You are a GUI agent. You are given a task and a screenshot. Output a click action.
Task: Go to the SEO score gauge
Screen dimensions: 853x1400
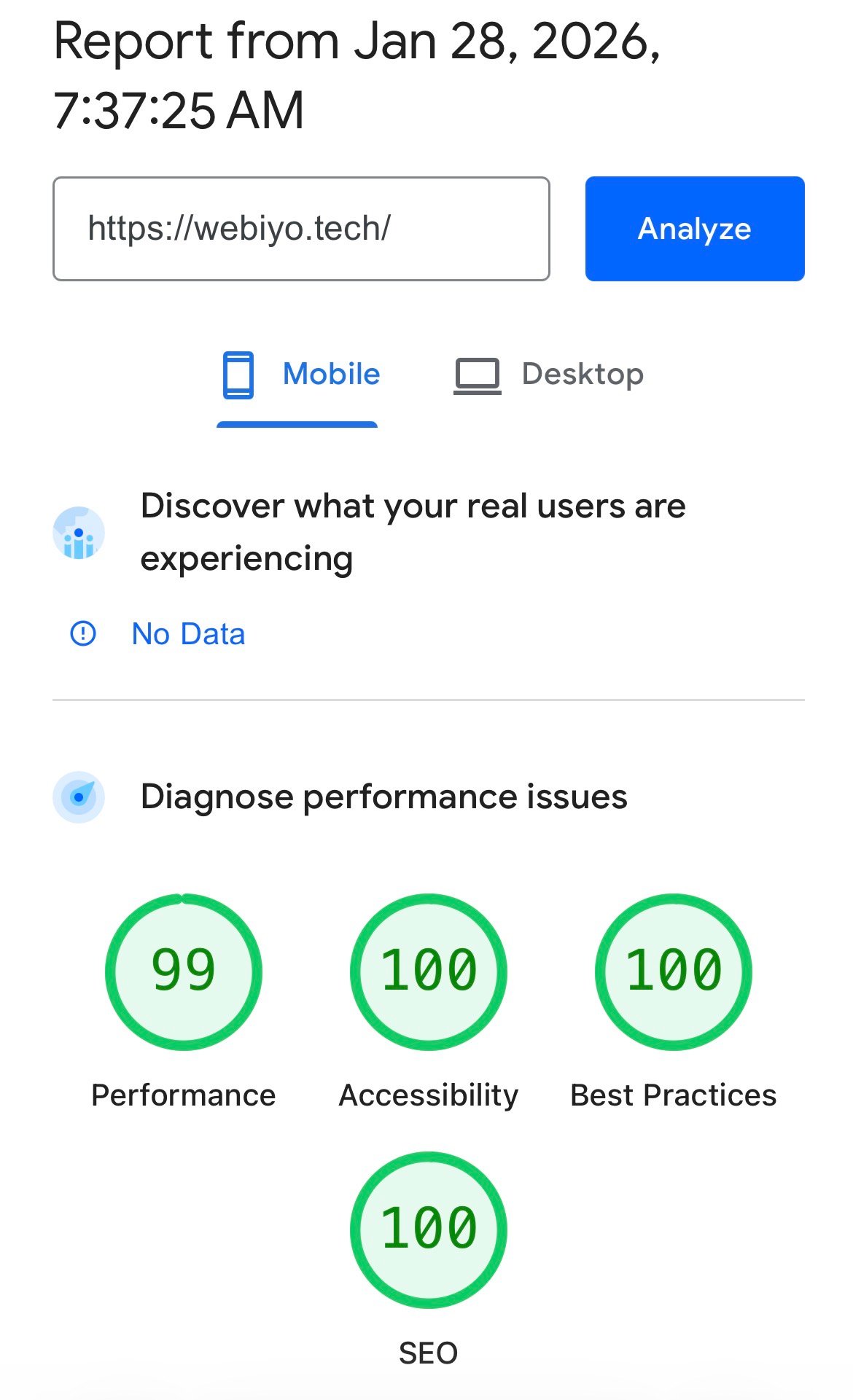pos(429,1229)
